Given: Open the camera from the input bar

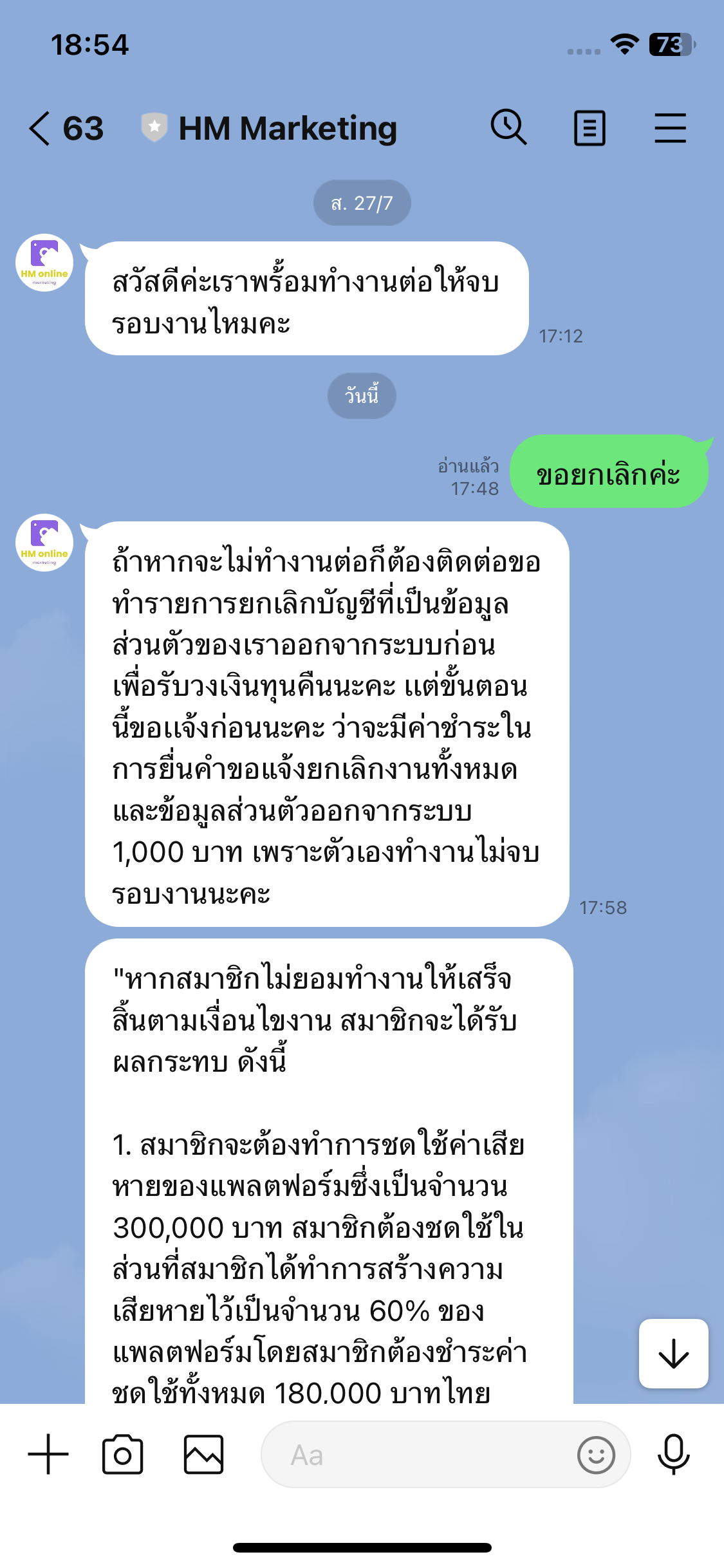Looking at the screenshot, I should click(122, 1454).
